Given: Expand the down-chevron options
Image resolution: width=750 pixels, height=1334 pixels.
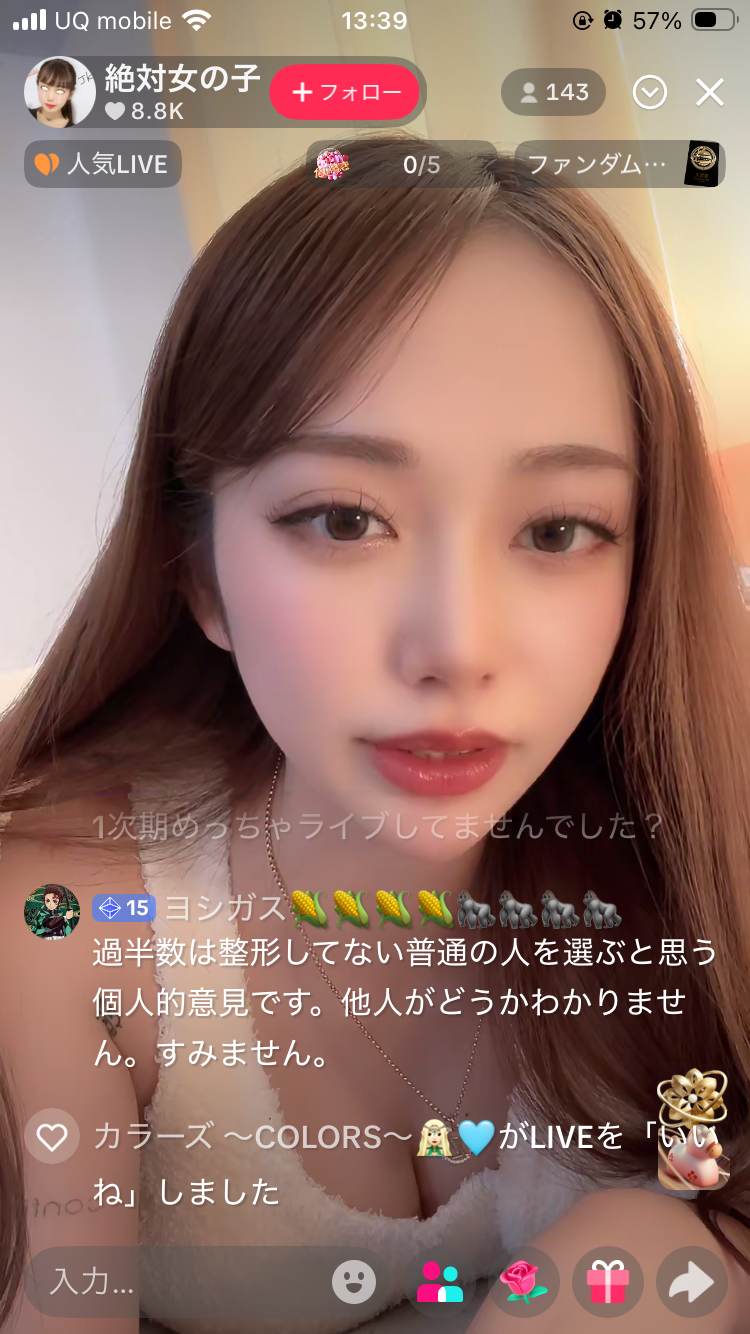Looking at the screenshot, I should tap(650, 93).
